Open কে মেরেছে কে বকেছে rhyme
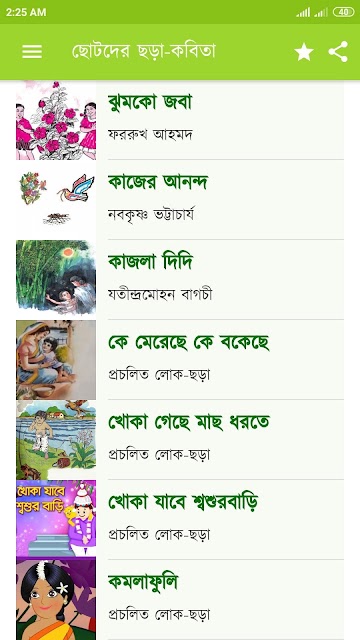This screenshot has height=640, width=360. click(x=180, y=360)
